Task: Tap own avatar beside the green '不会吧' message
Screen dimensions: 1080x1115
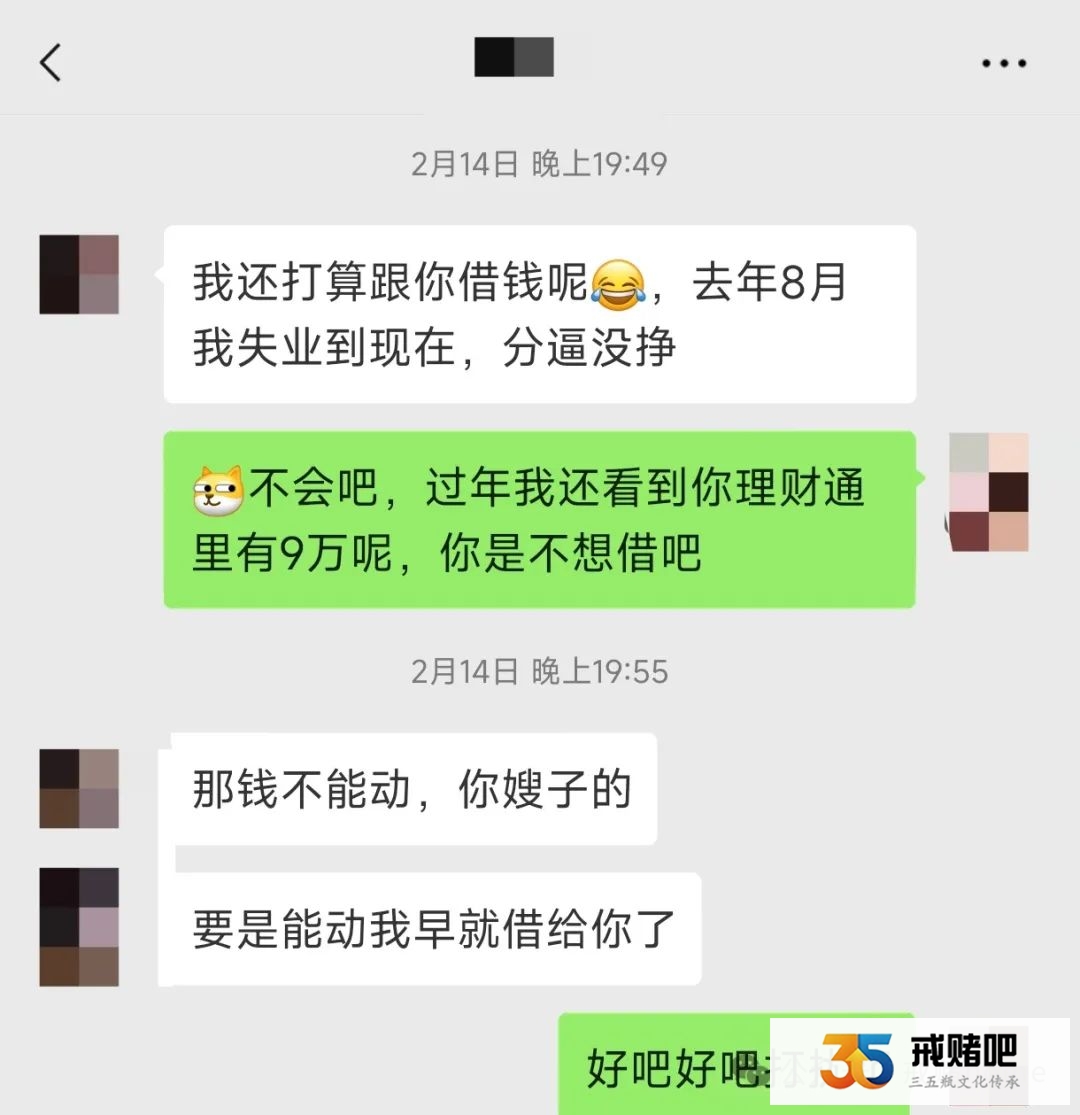Action: tap(988, 493)
